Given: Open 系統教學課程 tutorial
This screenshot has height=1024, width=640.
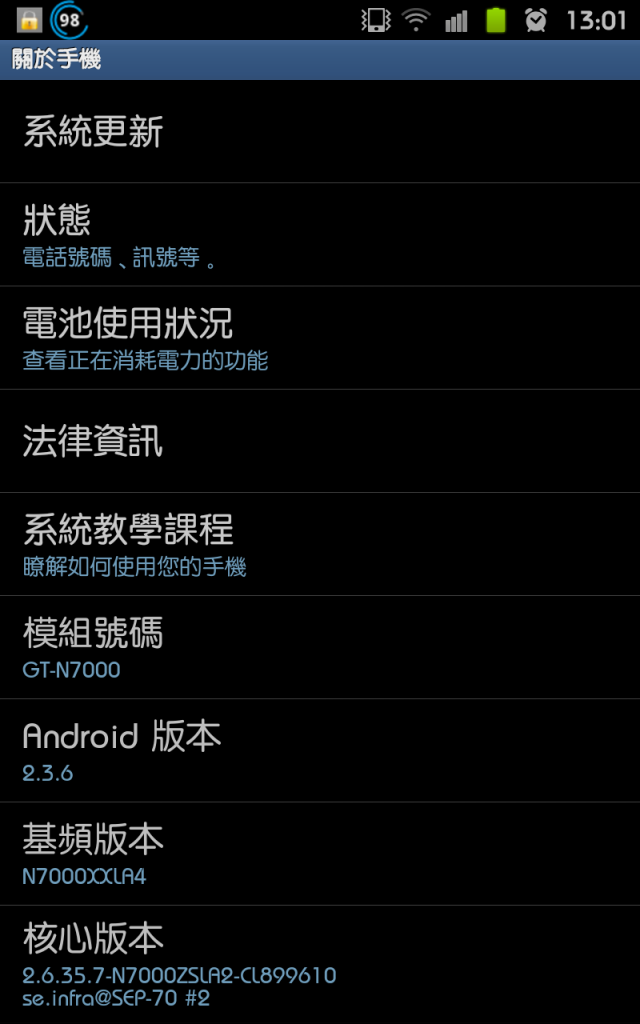Looking at the screenshot, I should click(x=320, y=544).
